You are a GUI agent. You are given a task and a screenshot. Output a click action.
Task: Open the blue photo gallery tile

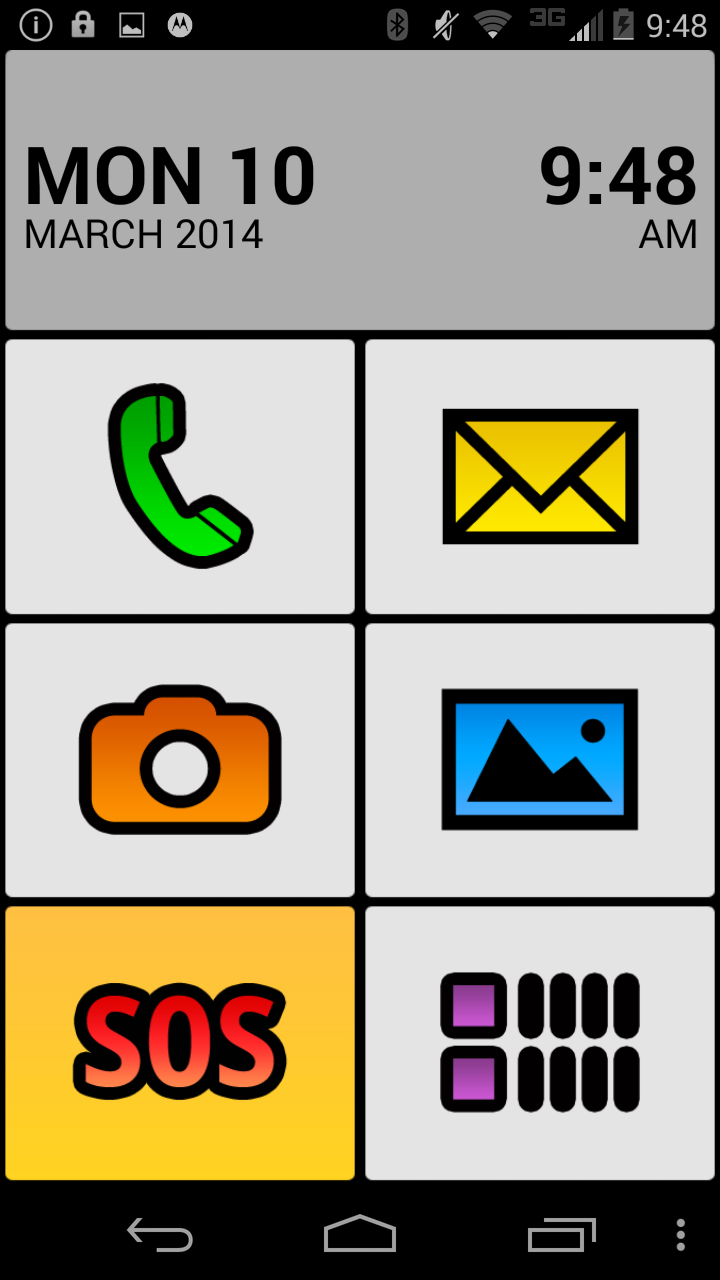click(x=540, y=760)
